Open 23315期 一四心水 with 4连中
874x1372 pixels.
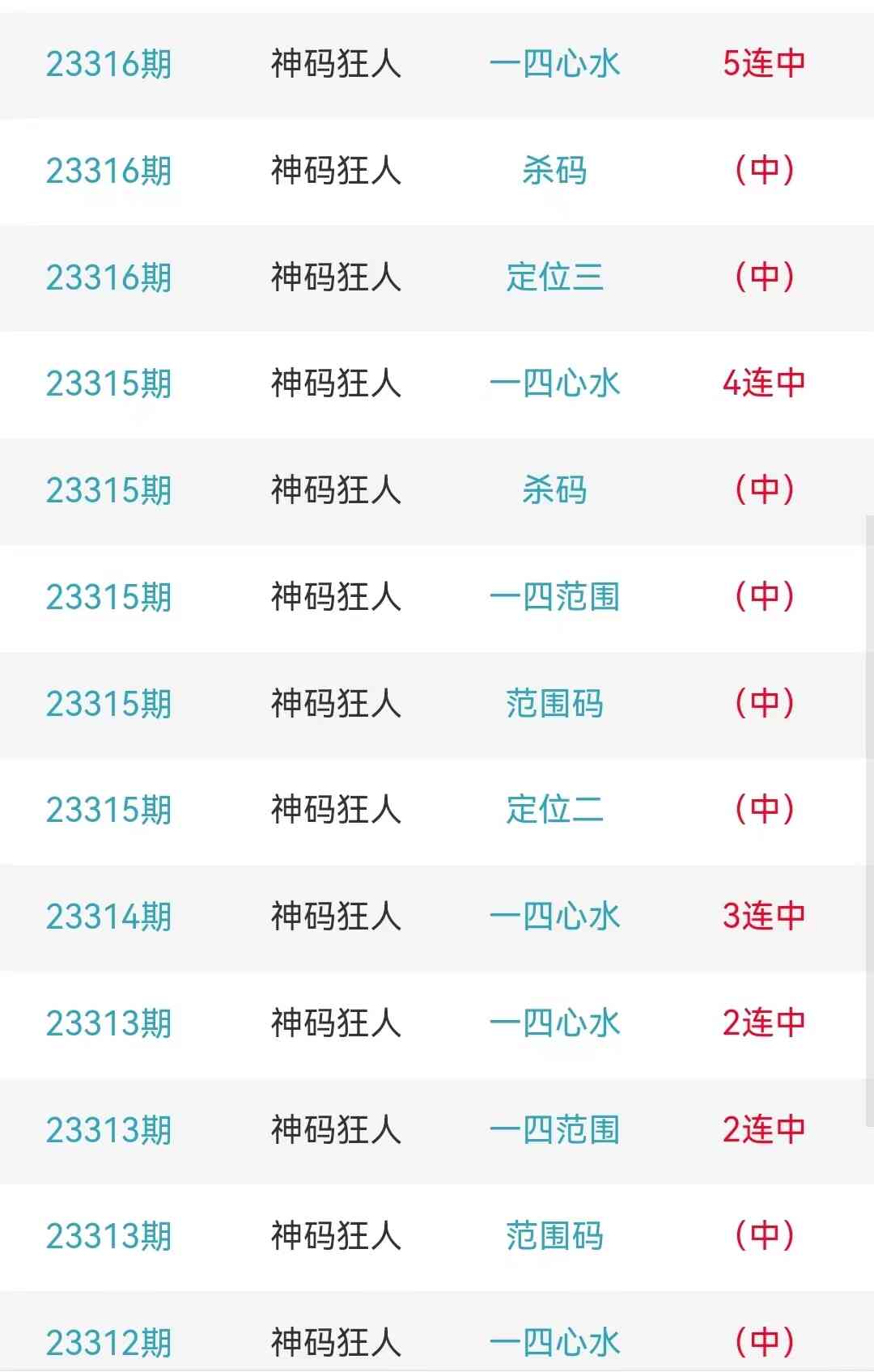pyautogui.click(x=554, y=383)
